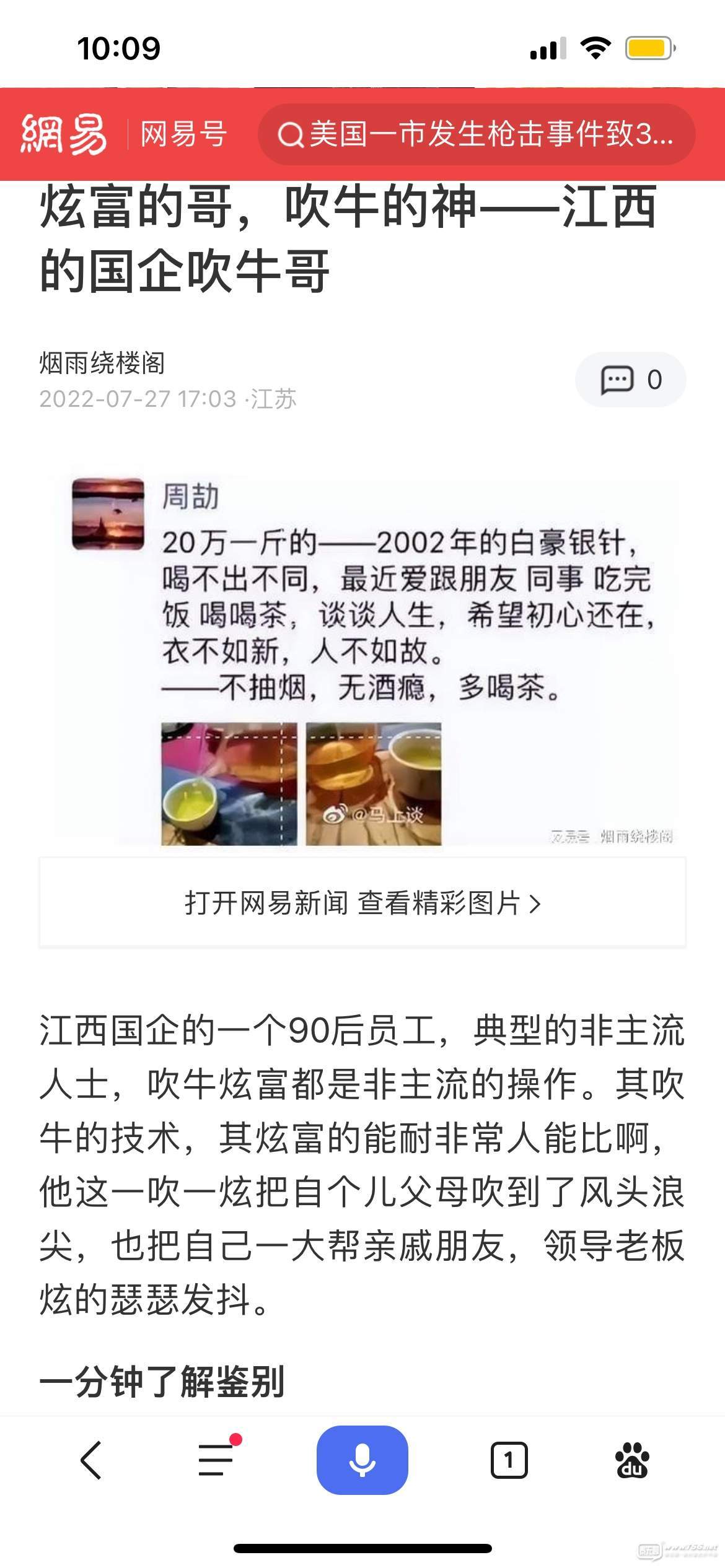Open the comments button showing 0

coord(630,380)
